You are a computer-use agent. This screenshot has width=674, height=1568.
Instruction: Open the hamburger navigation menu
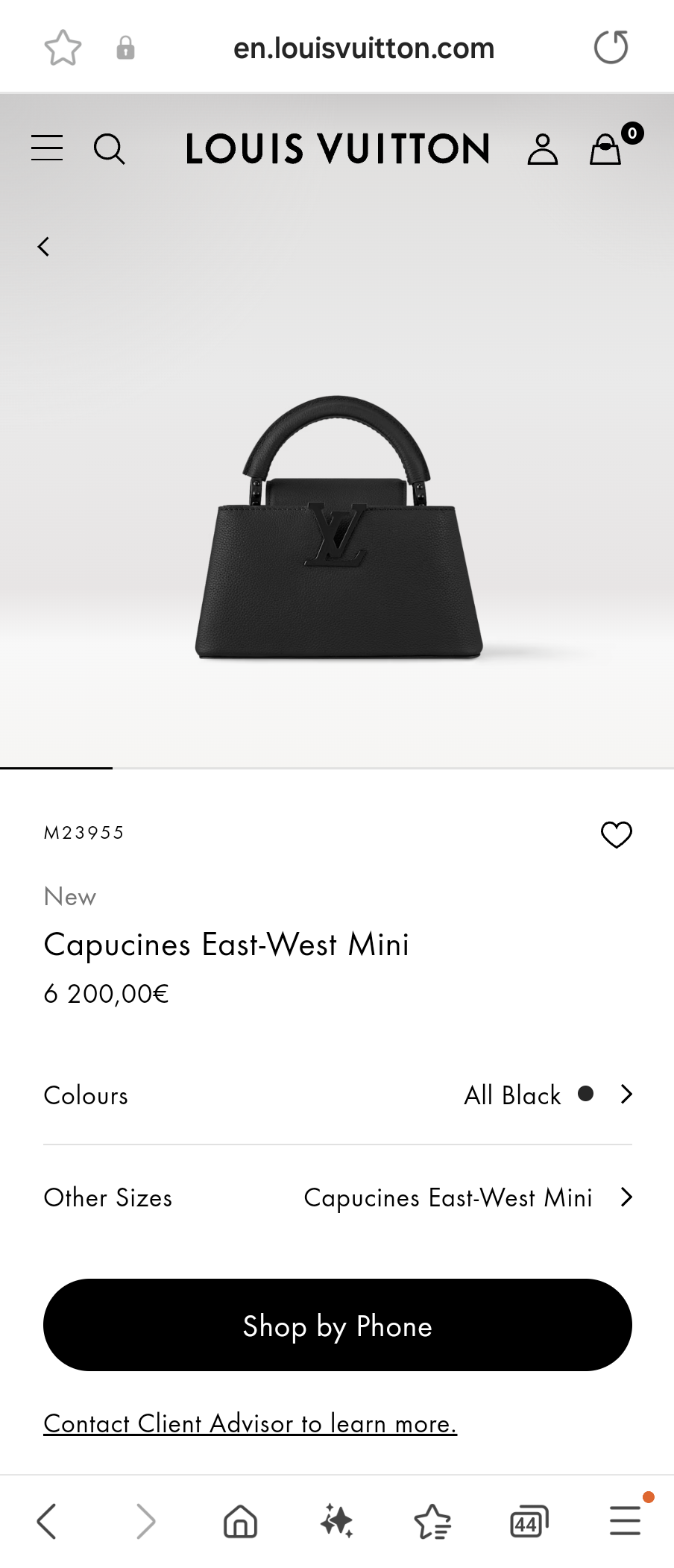click(46, 148)
